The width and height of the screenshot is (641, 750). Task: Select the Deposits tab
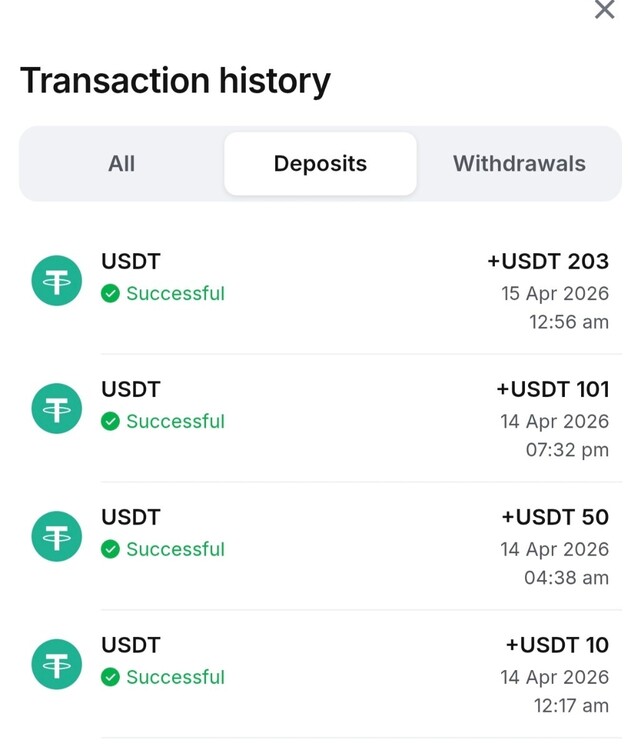click(x=320, y=164)
